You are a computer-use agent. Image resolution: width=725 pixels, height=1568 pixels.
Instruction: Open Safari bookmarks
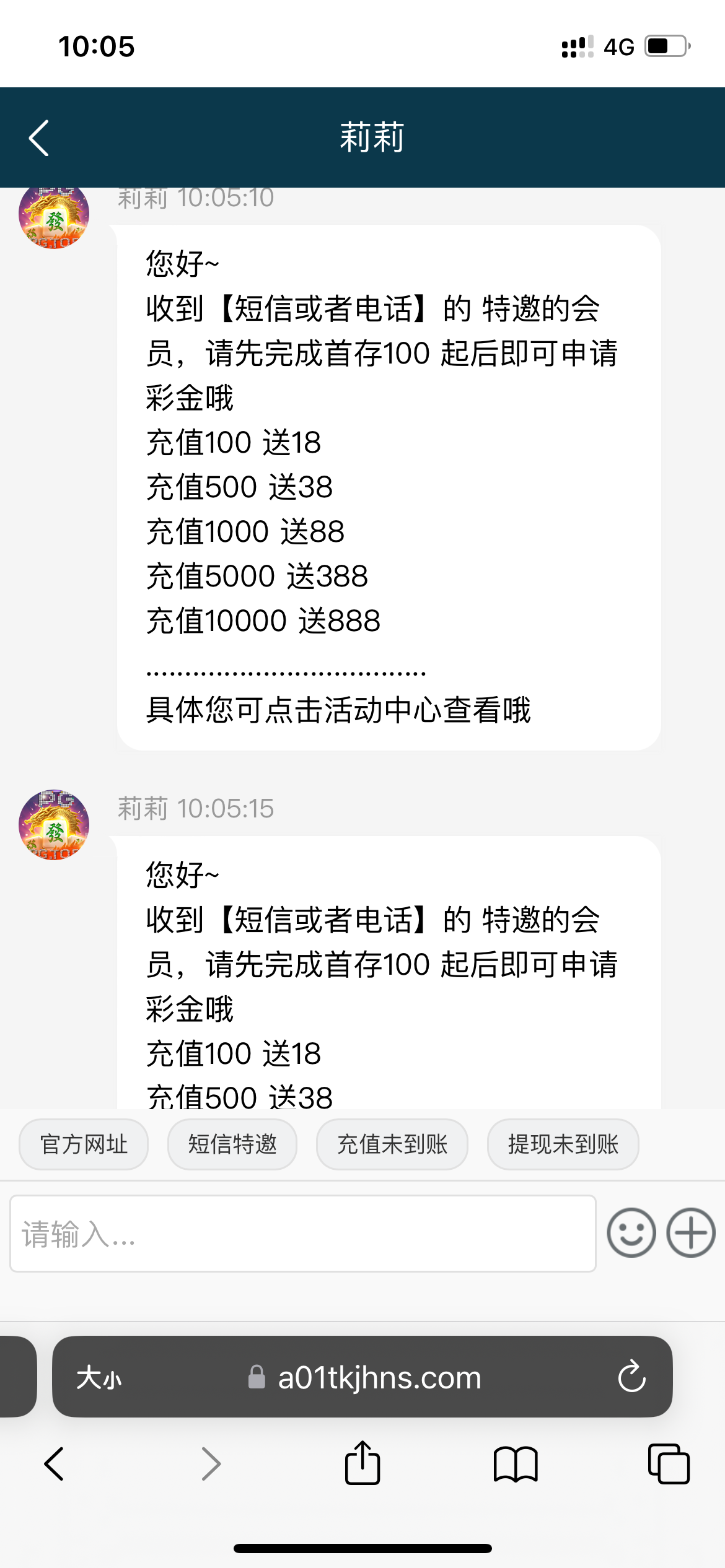pos(516,1464)
